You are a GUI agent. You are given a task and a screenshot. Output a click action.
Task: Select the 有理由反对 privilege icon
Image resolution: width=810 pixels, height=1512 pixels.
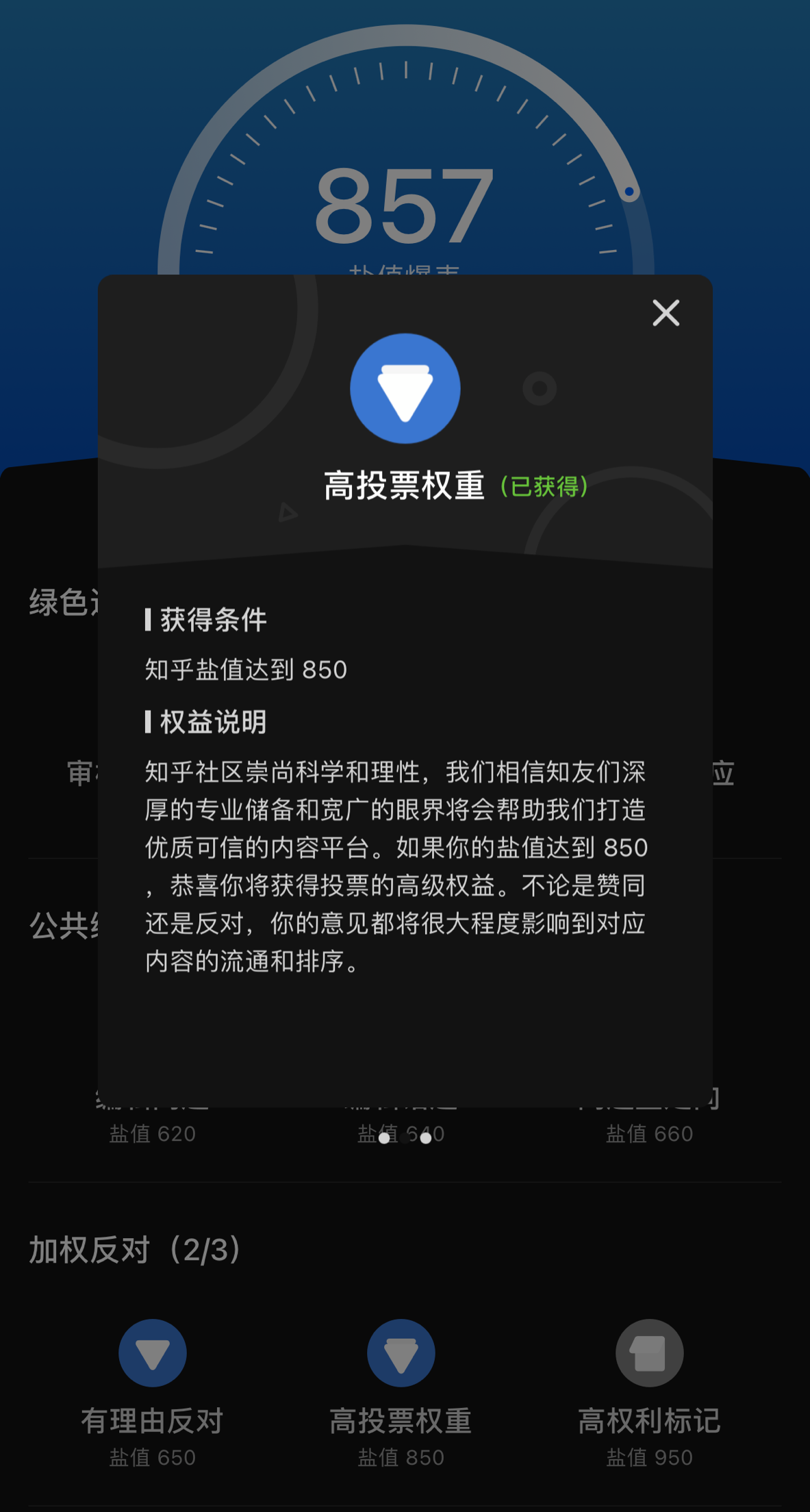coord(152,1351)
